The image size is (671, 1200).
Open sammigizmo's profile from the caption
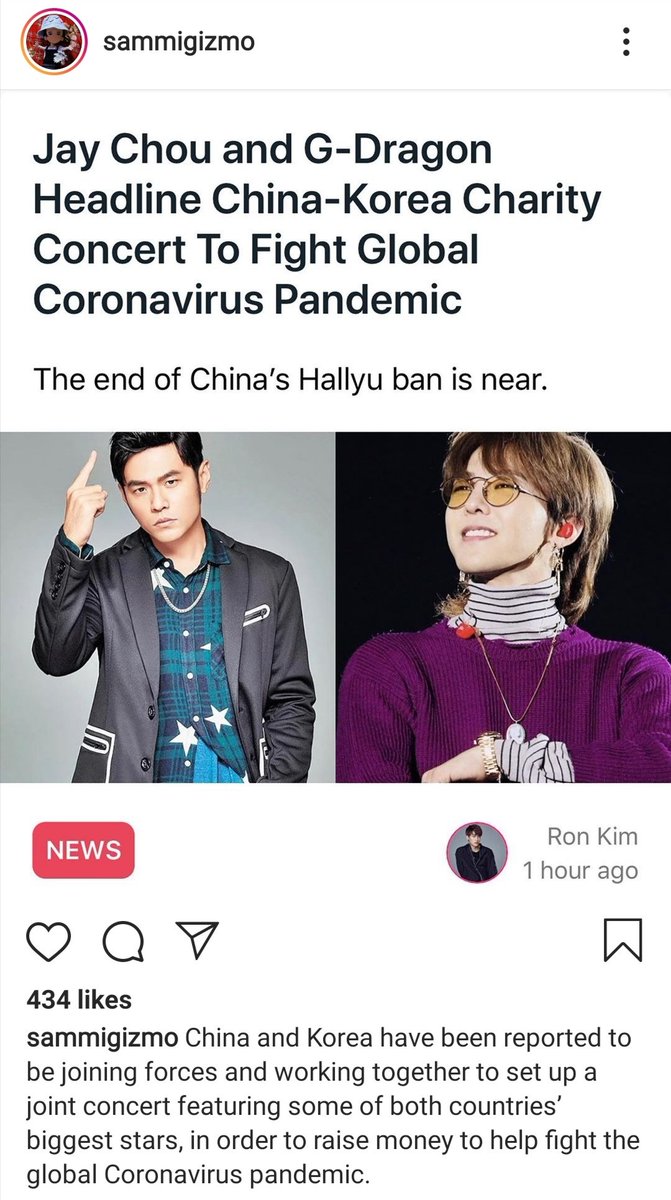pyautogui.click(x=103, y=1036)
